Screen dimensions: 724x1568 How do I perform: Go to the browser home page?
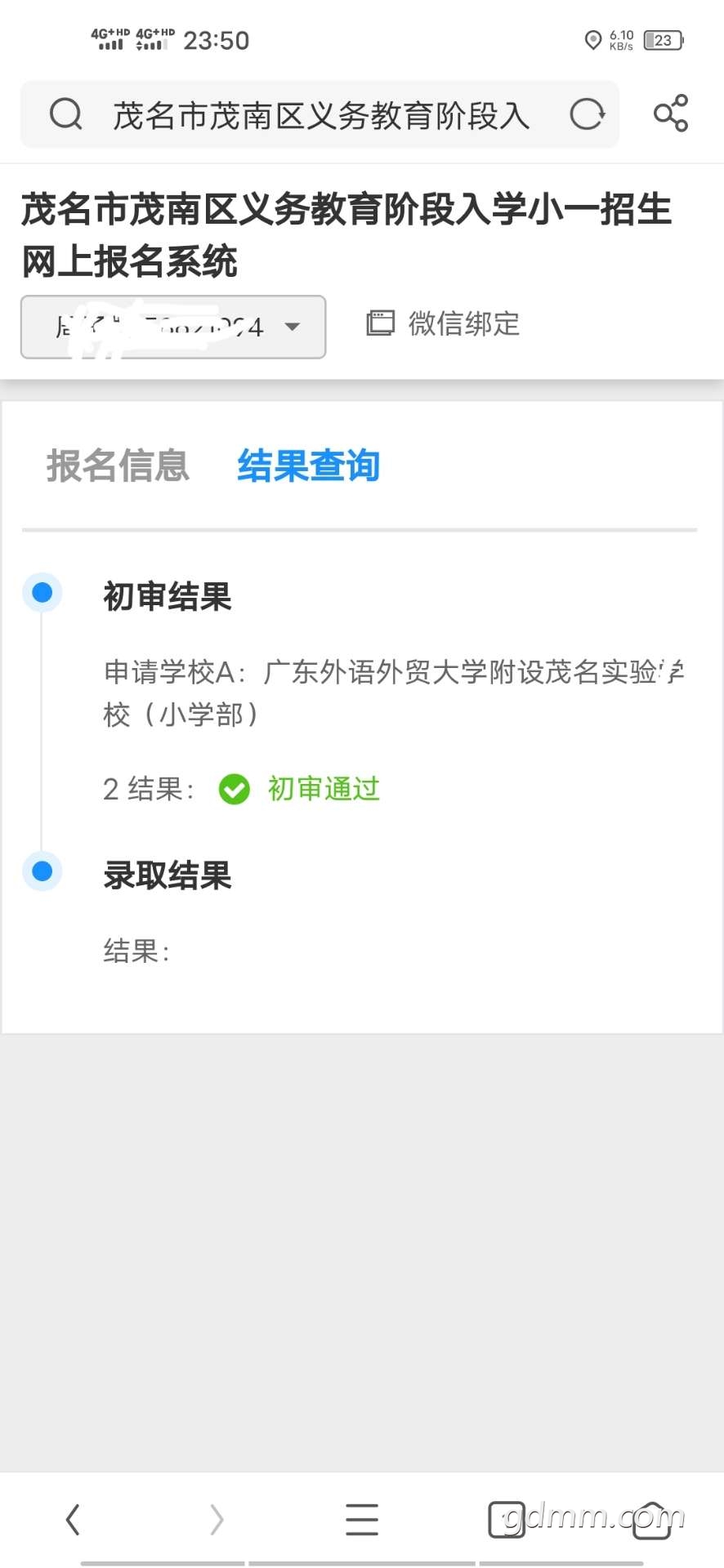[x=651, y=1519]
